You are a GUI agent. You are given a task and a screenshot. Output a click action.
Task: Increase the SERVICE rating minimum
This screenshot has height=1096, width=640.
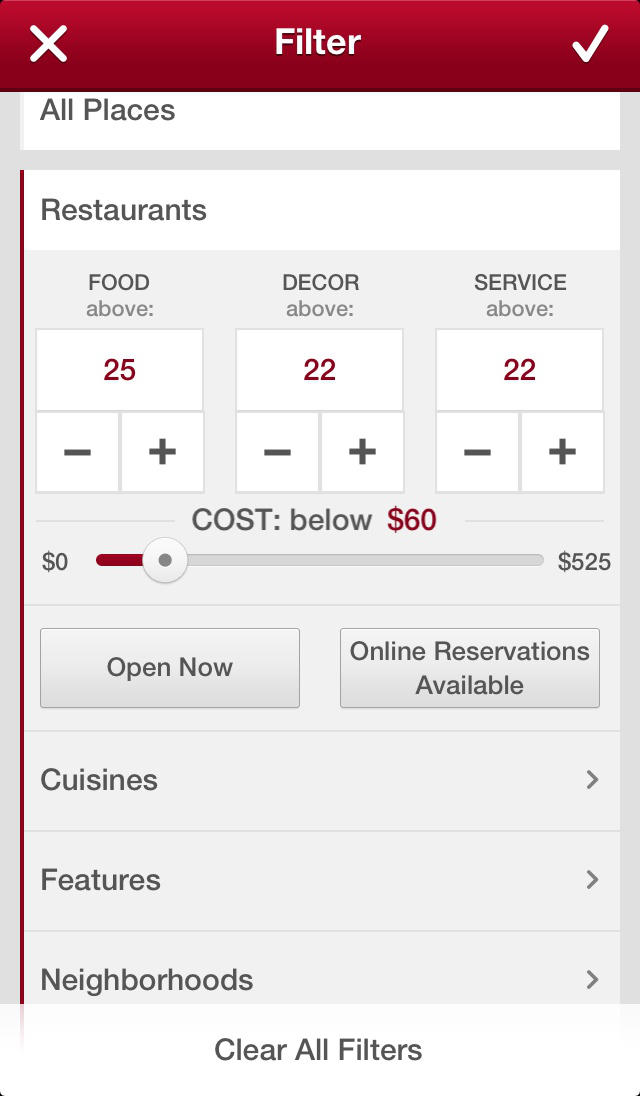tap(562, 452)
